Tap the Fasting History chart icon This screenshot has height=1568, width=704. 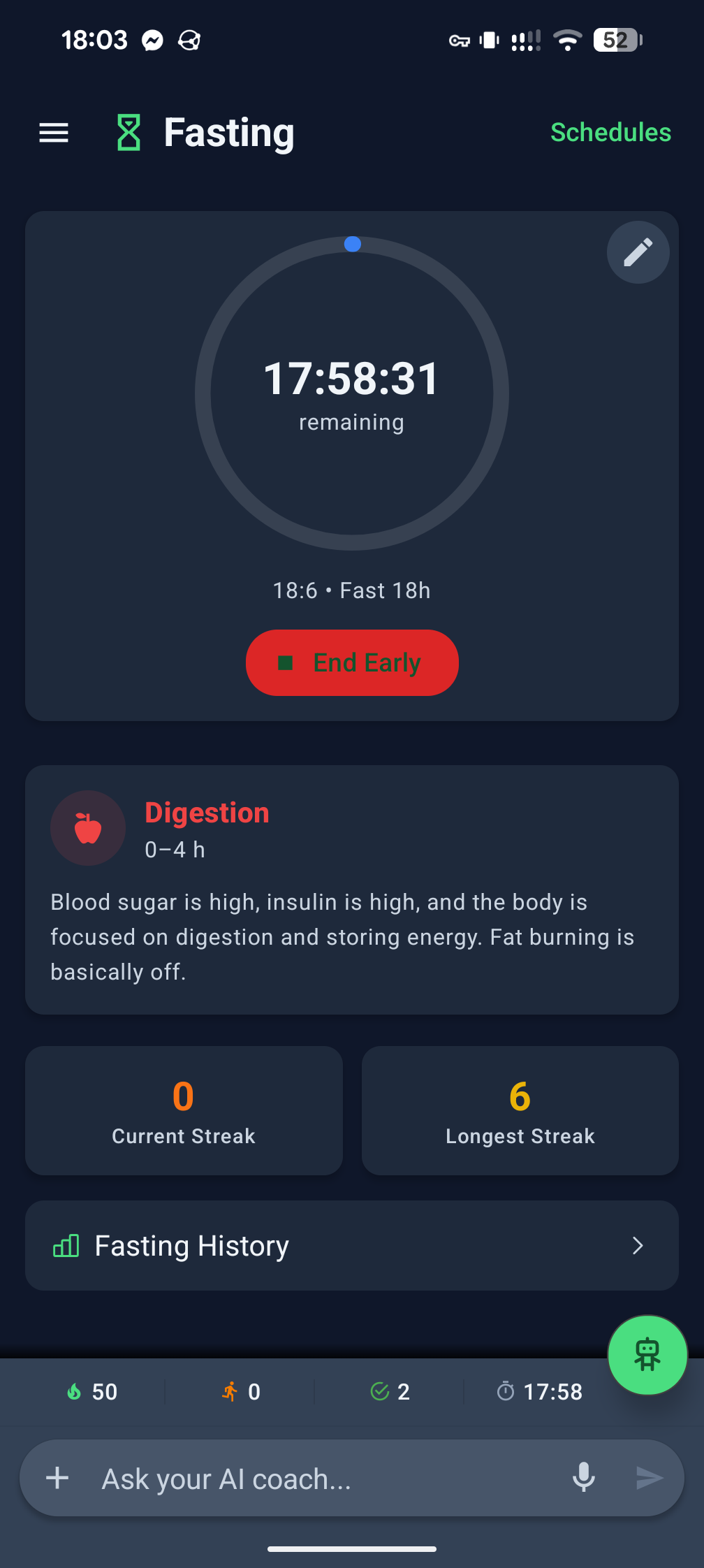pyautogui.click(x=66, y=1245)
